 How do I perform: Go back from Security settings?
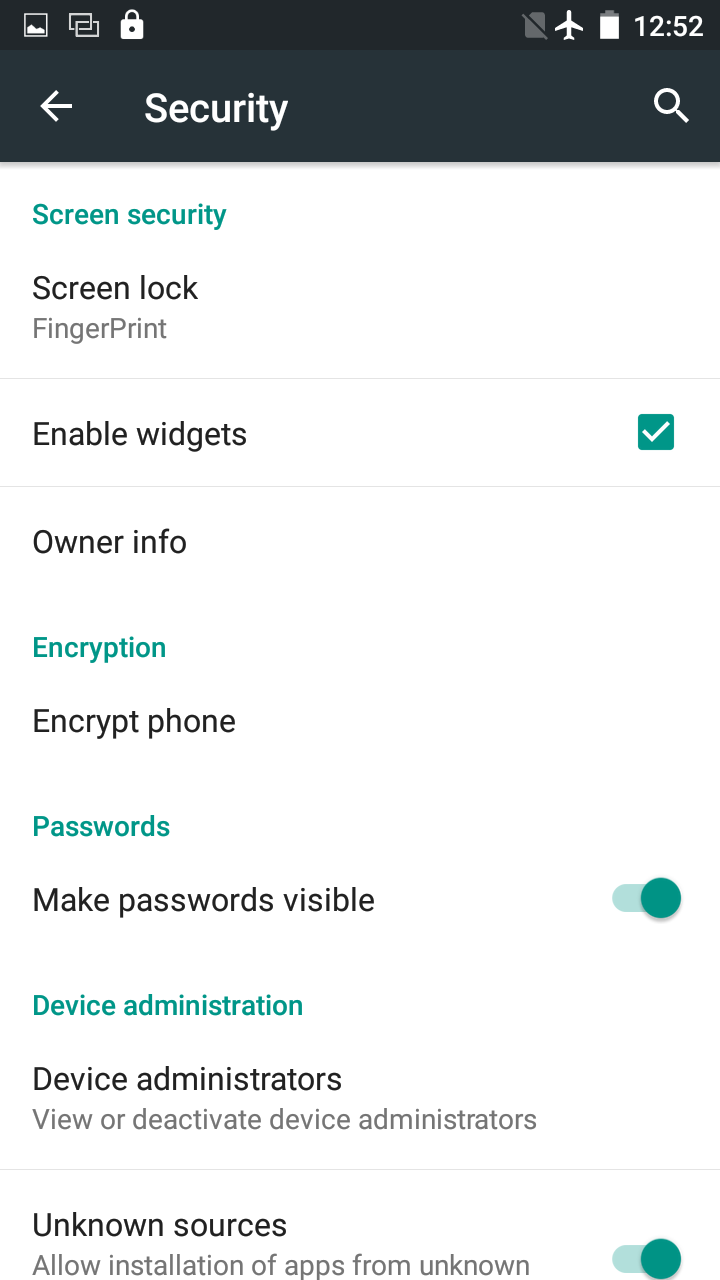click(x=56, y=107)
